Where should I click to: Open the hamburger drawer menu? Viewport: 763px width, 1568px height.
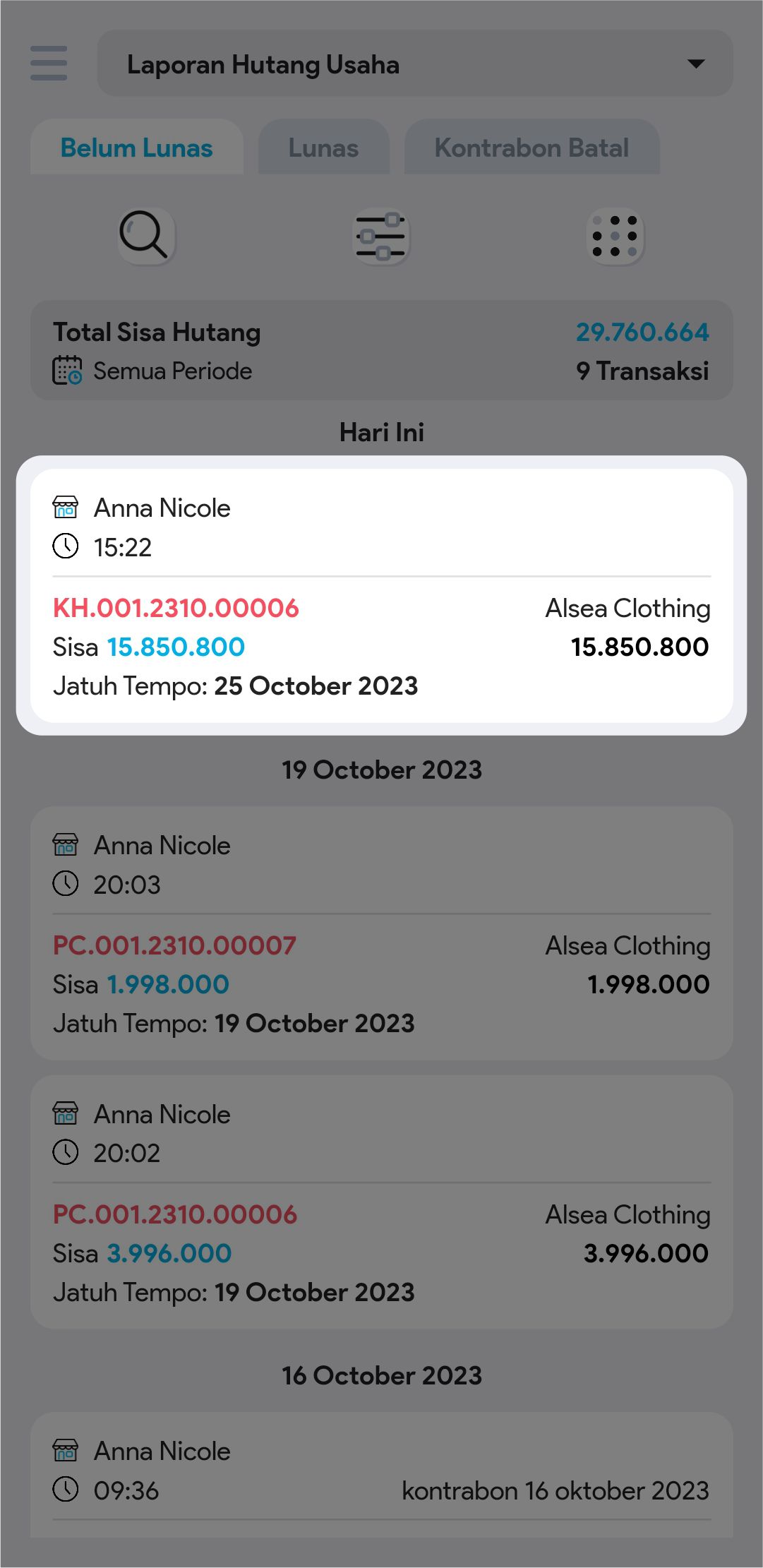click(49, 64)
